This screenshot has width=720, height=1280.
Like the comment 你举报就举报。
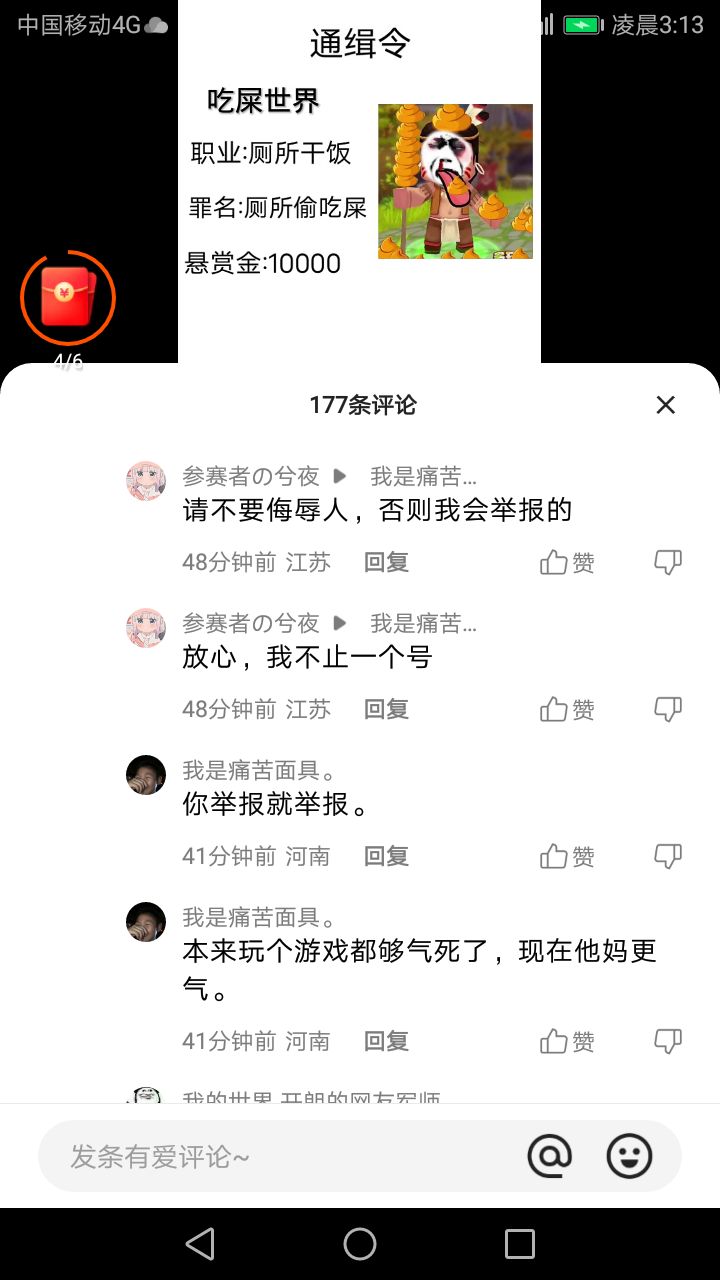pos(567,856)
